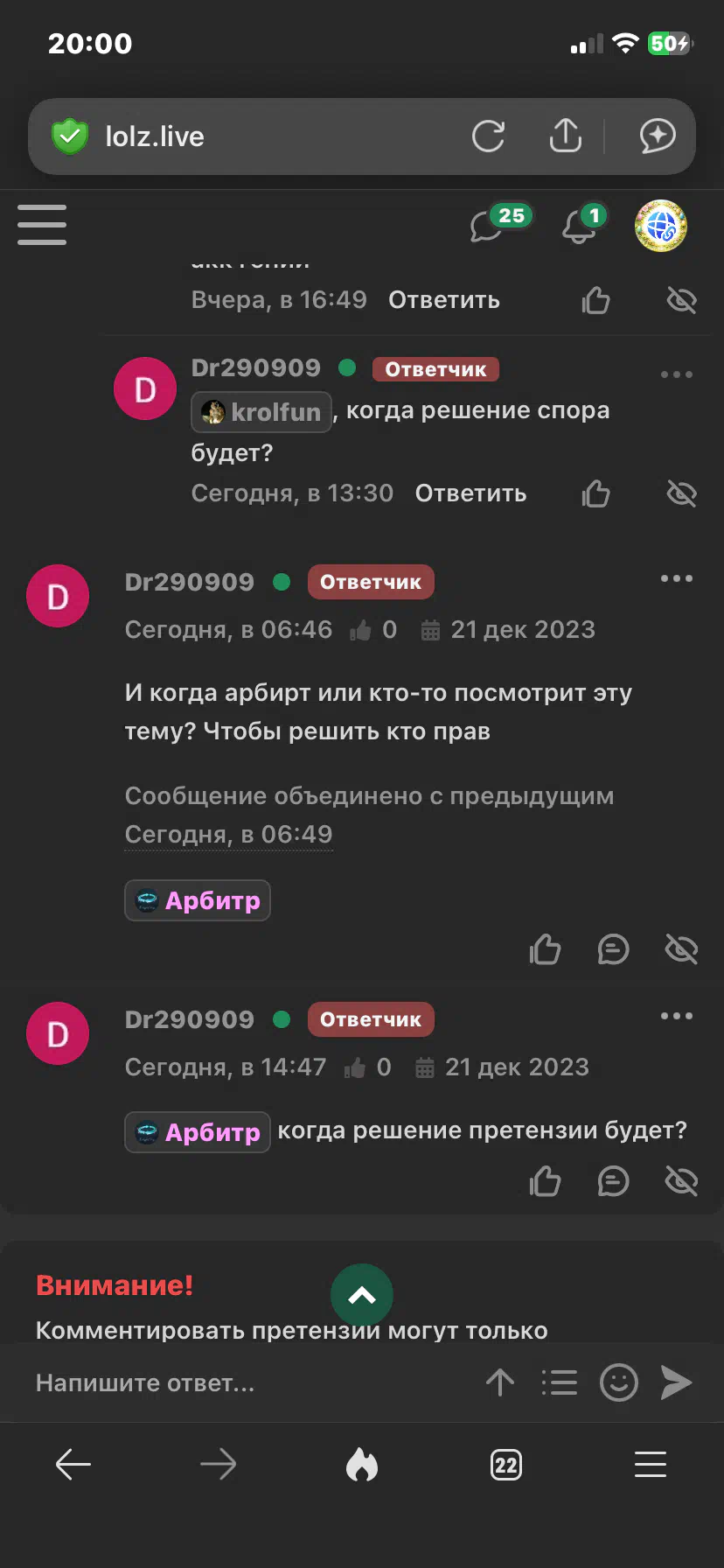The height and width of the screenshot is (1568, 724).
Task: Like the comment posted at 13:30
Action: point(595,494)
